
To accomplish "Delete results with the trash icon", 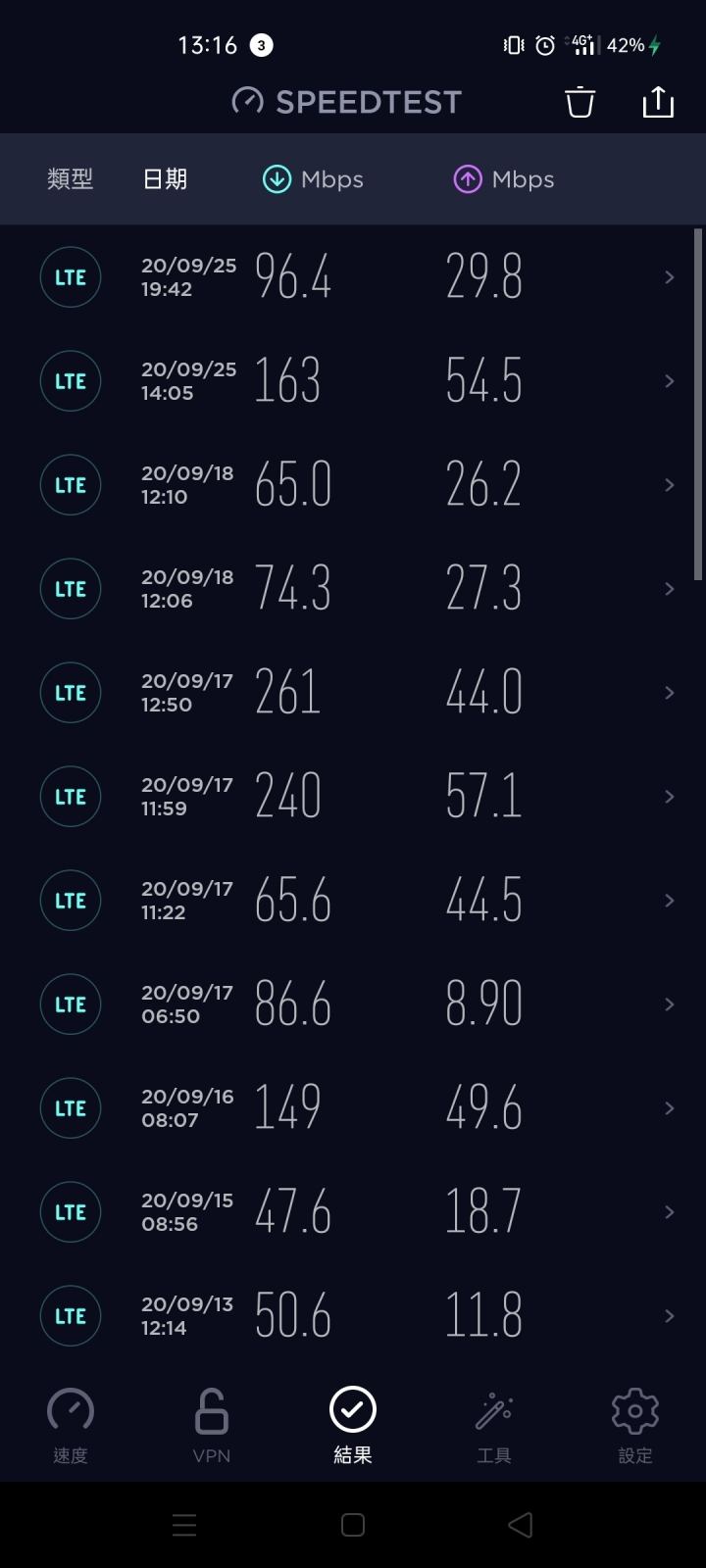I will (580, 102).
